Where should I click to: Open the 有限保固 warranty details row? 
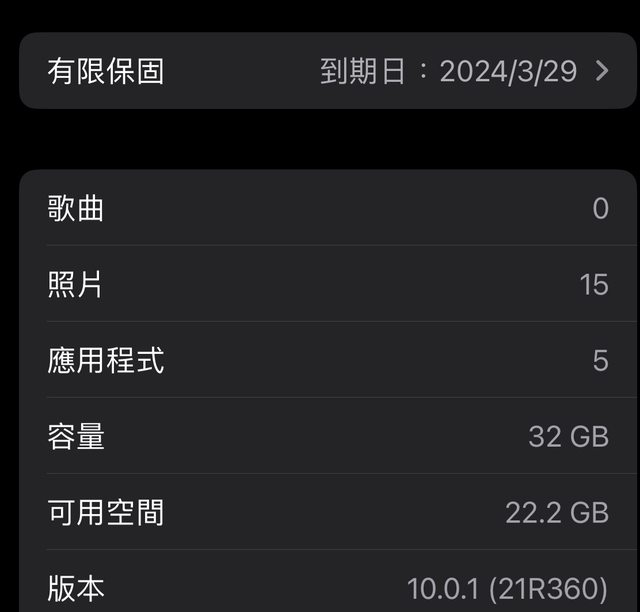pyautogui.click(x=328, y=71)
